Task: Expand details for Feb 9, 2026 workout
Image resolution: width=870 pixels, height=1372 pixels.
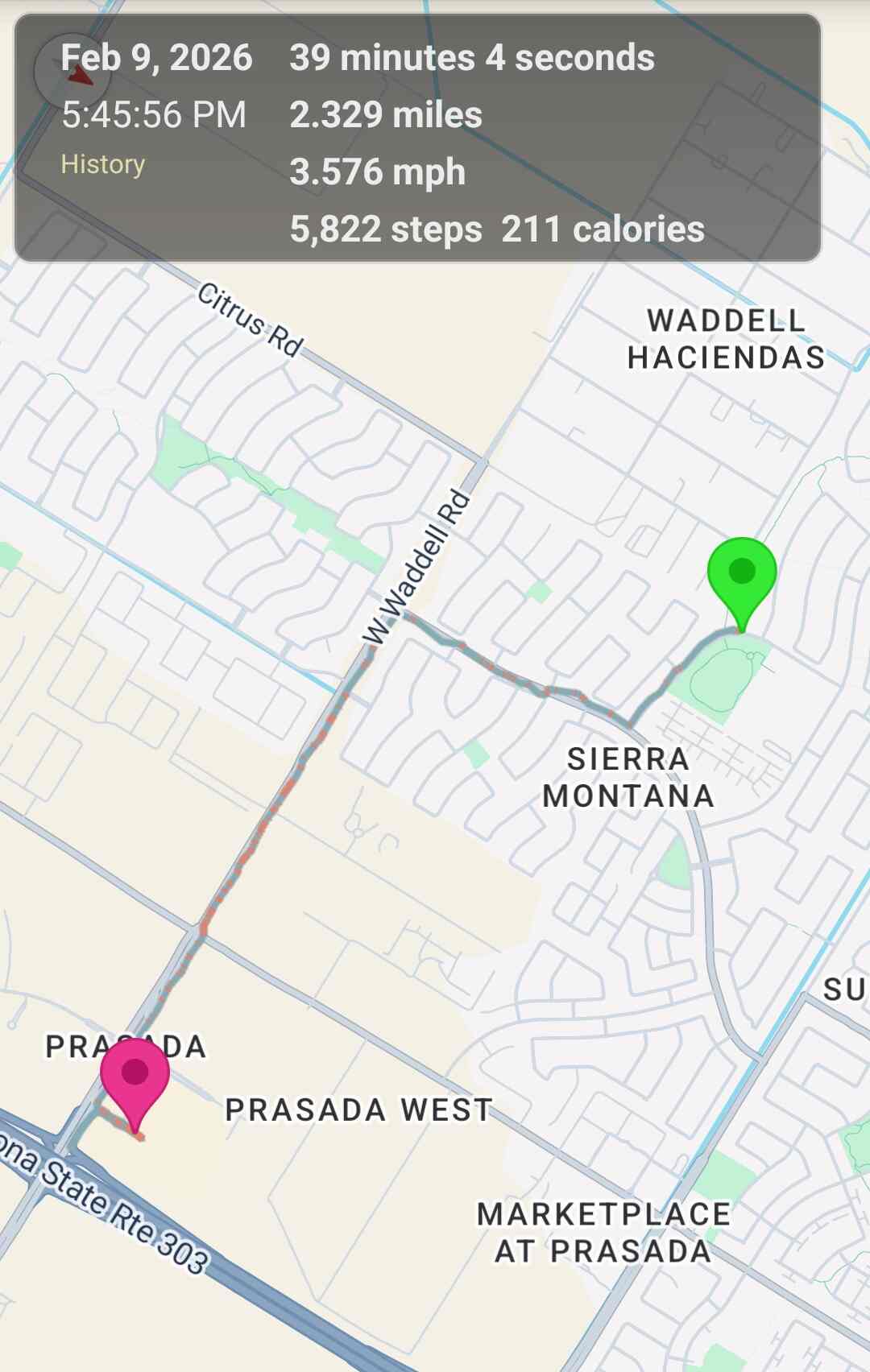Action: (x=157, y=57)
